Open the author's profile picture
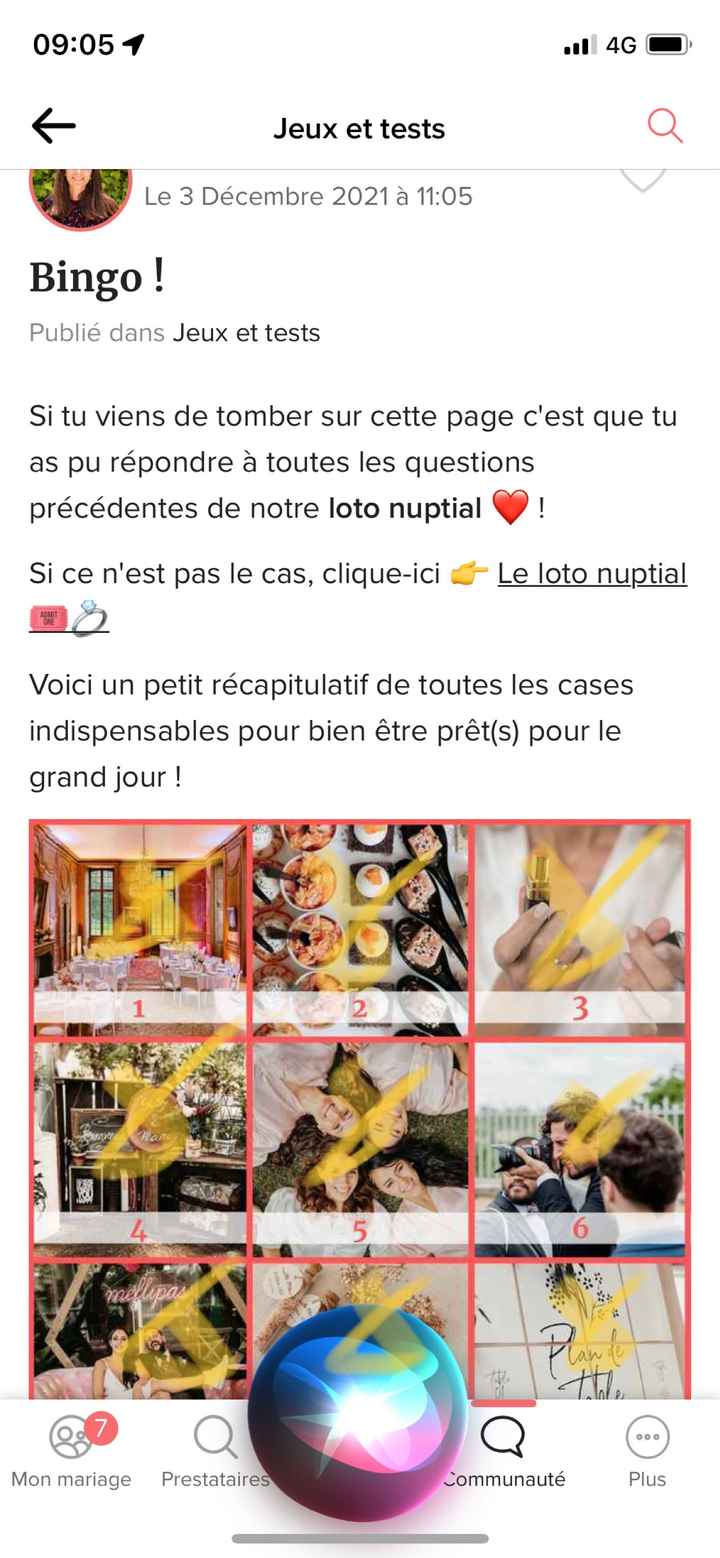720x1558 pixels. (x=80, y=197)
